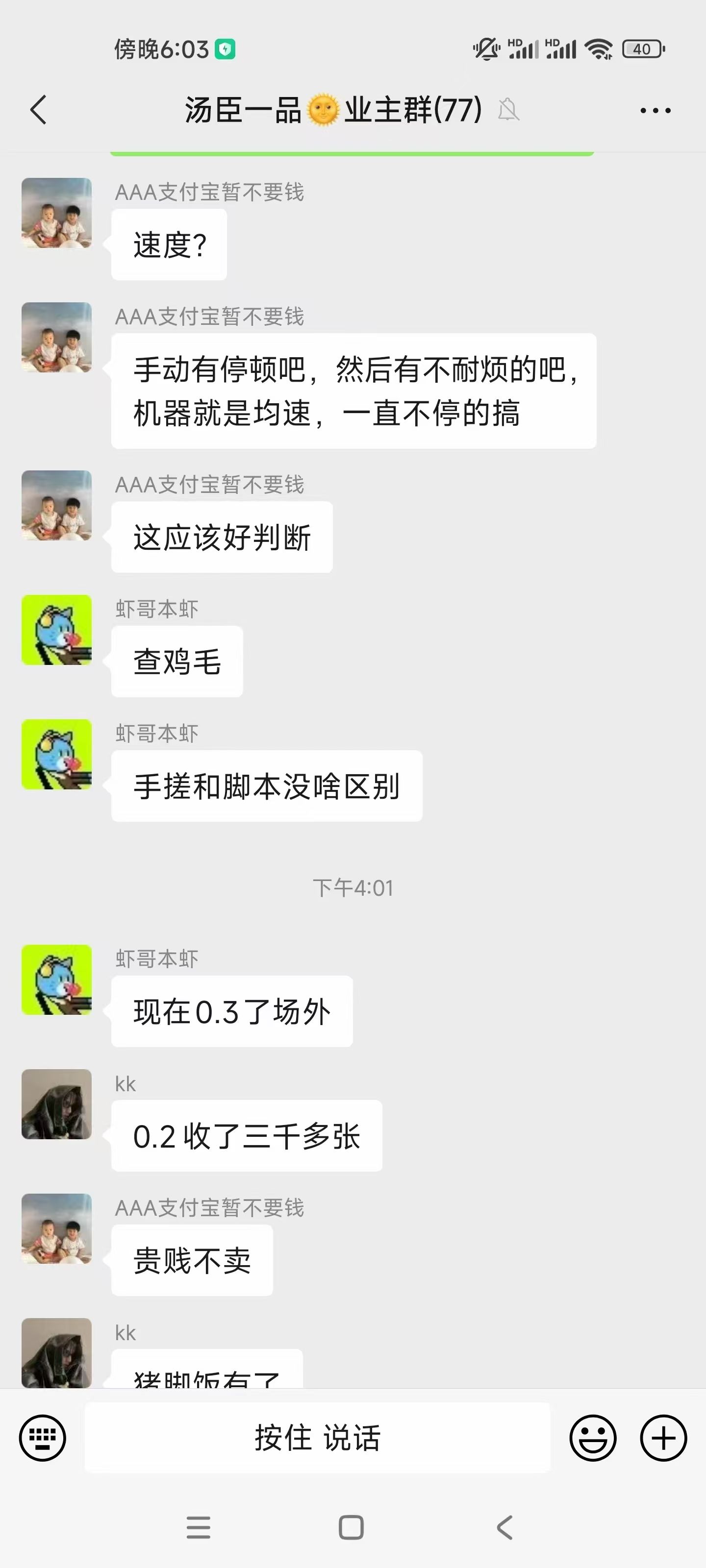Open avatar of AAA支付宝暂不要钱 beside 速度?

click(57, 213)
